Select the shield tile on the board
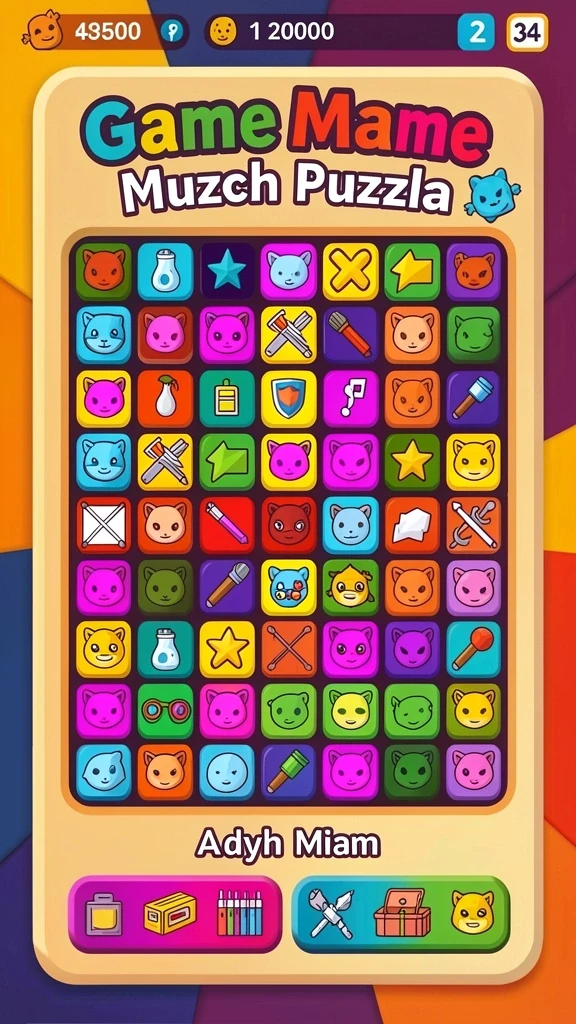The height and width of the screenshot is (1024, 576). pyautogui.click(x=289, y=398)
